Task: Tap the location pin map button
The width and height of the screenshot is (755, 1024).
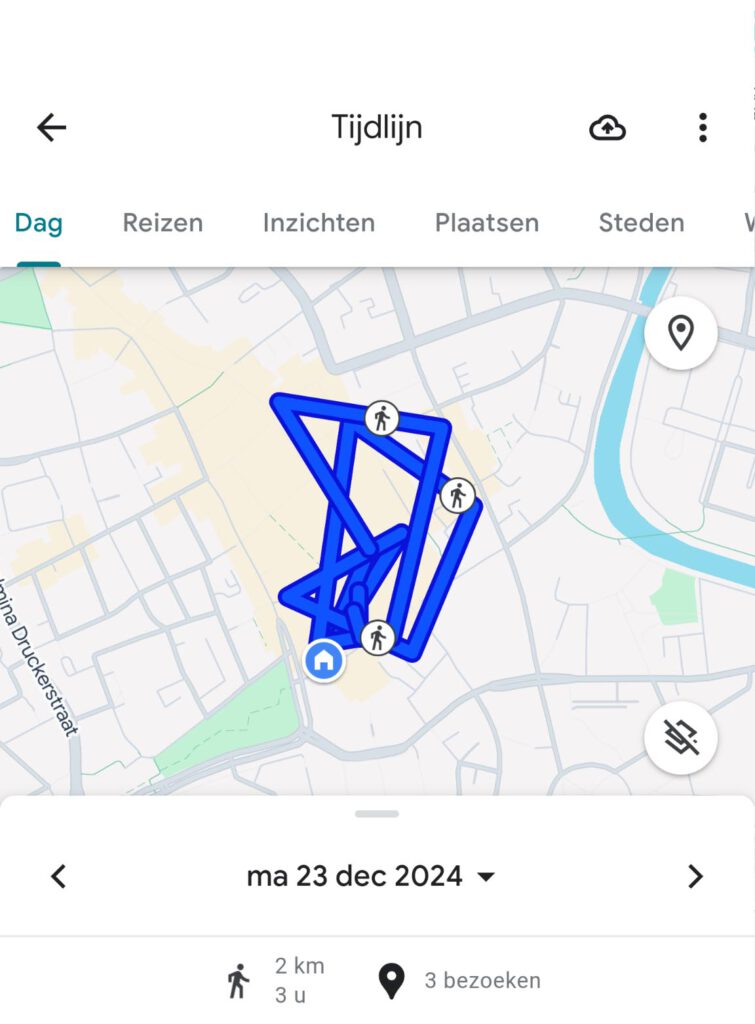Action: click(x=680, y=333)
